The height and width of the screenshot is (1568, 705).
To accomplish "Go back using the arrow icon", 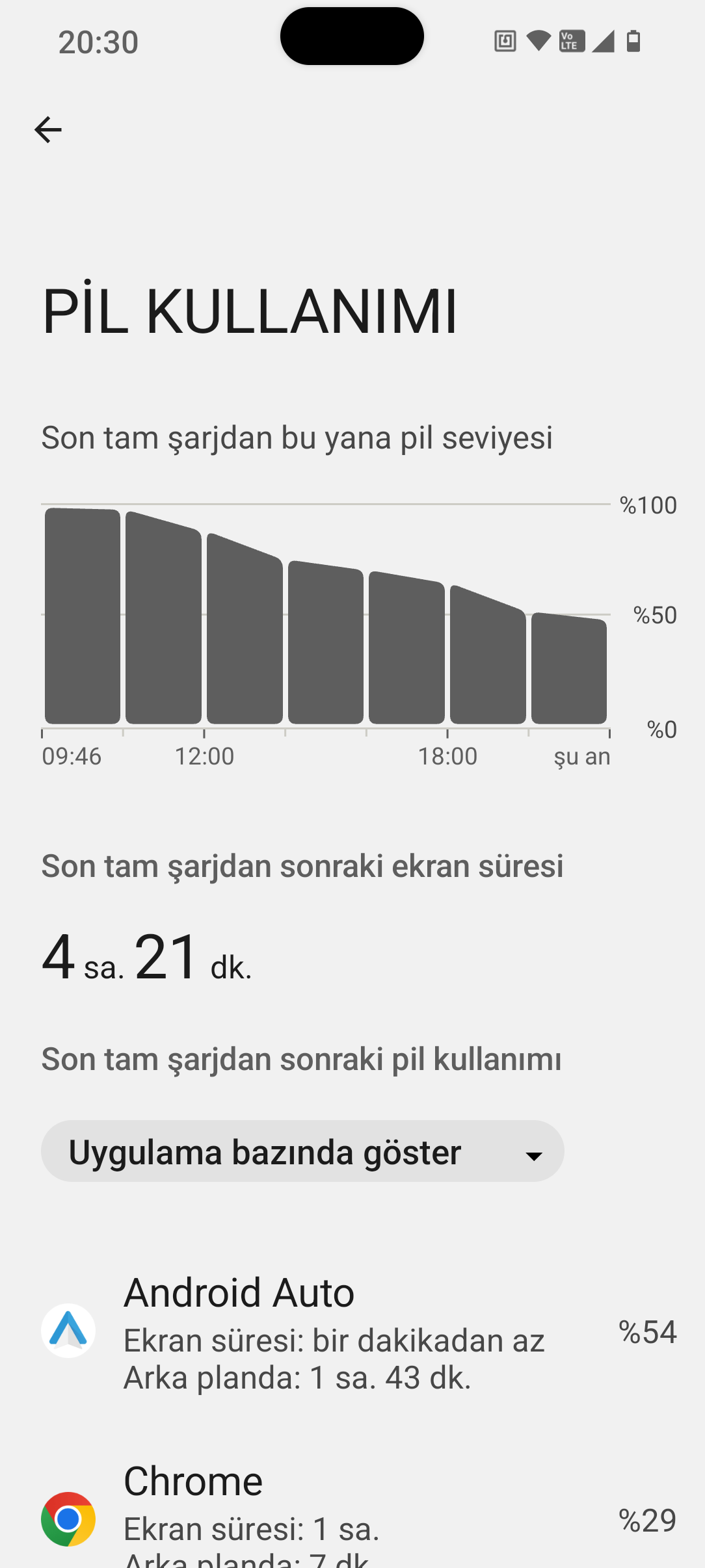I will [48, 130].
